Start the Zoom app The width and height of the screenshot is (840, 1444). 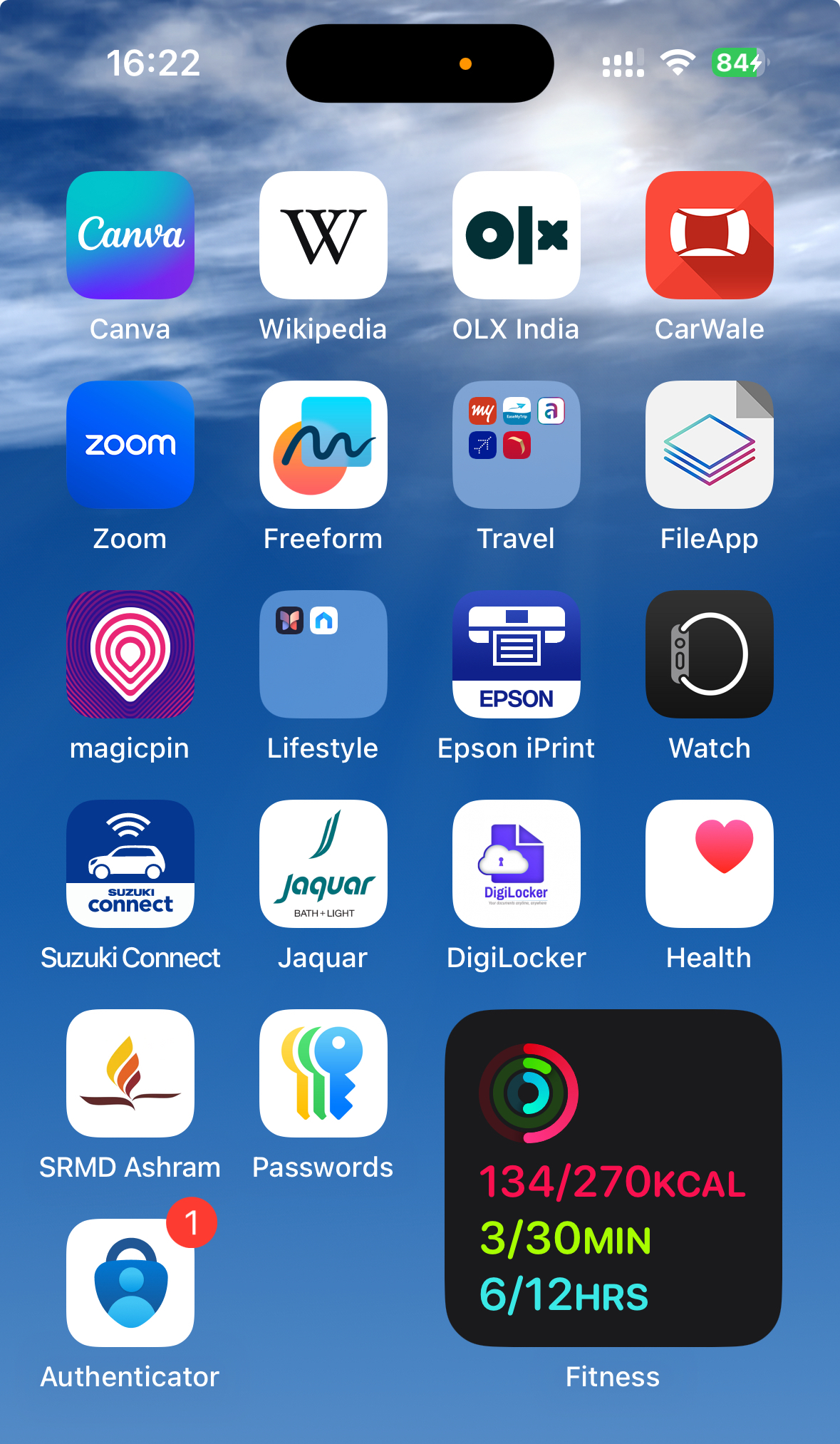(130, 445)
